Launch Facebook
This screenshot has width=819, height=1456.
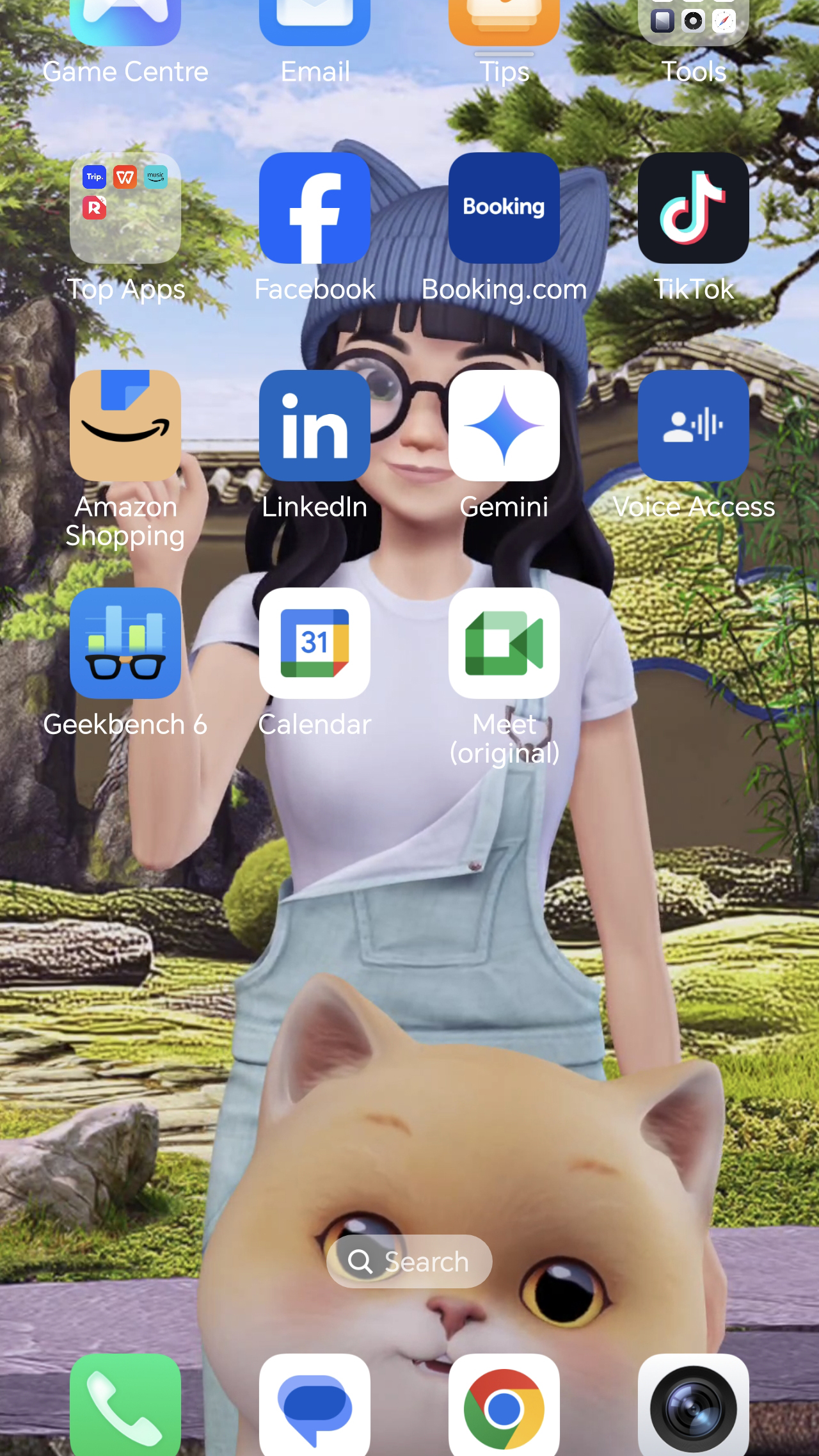click(315, 208)
